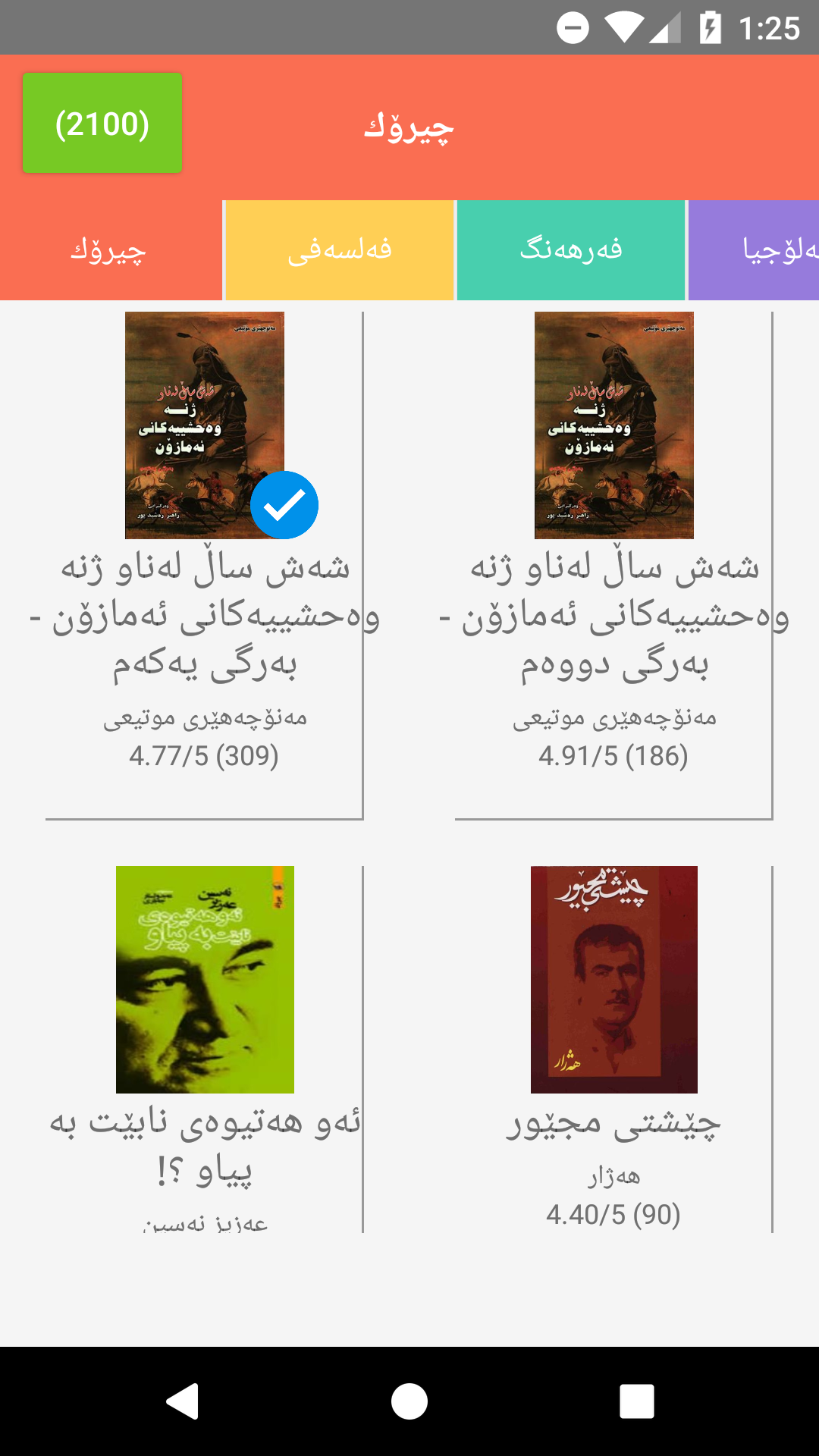
Task: Tap the green (2100) counter button
Action: coord(102,123)
